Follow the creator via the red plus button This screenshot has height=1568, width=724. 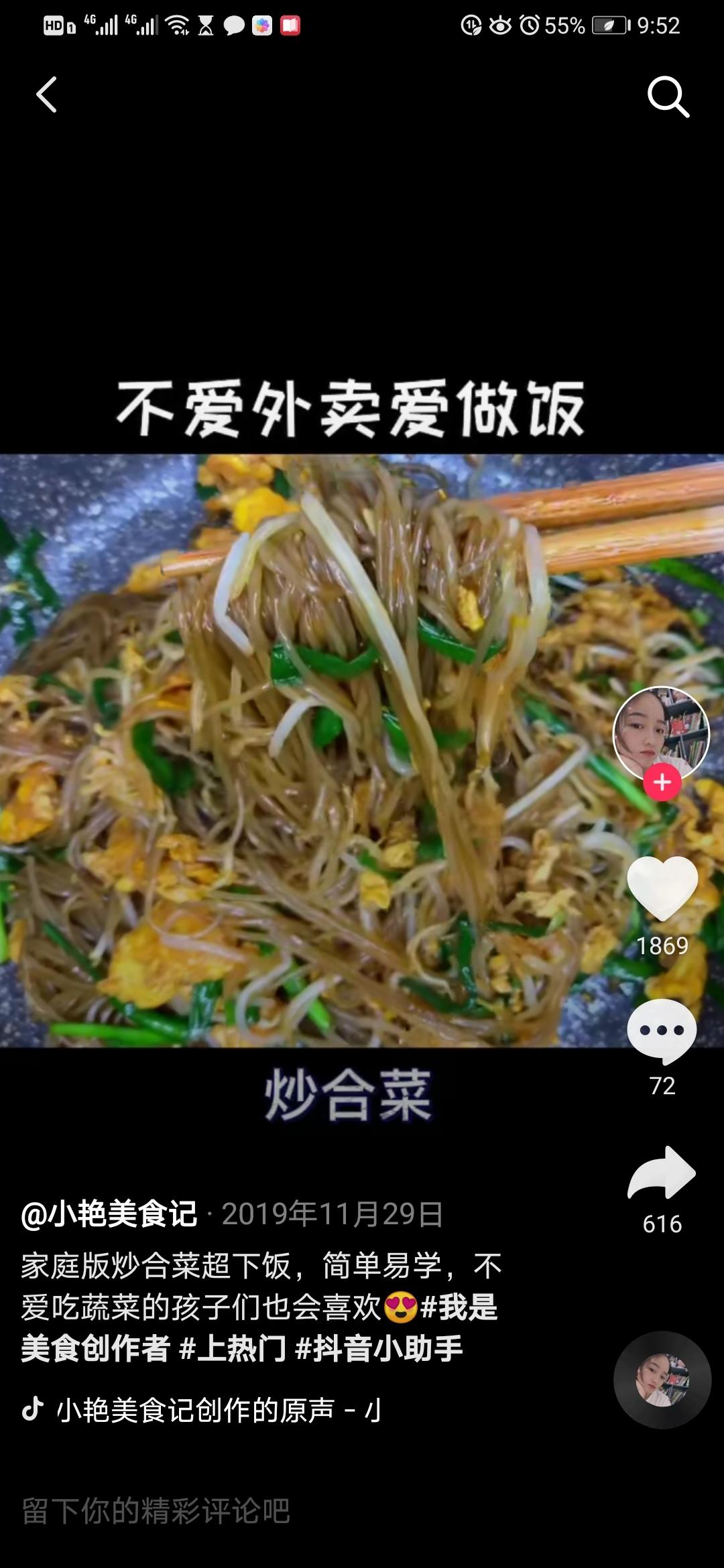[662, 782]
